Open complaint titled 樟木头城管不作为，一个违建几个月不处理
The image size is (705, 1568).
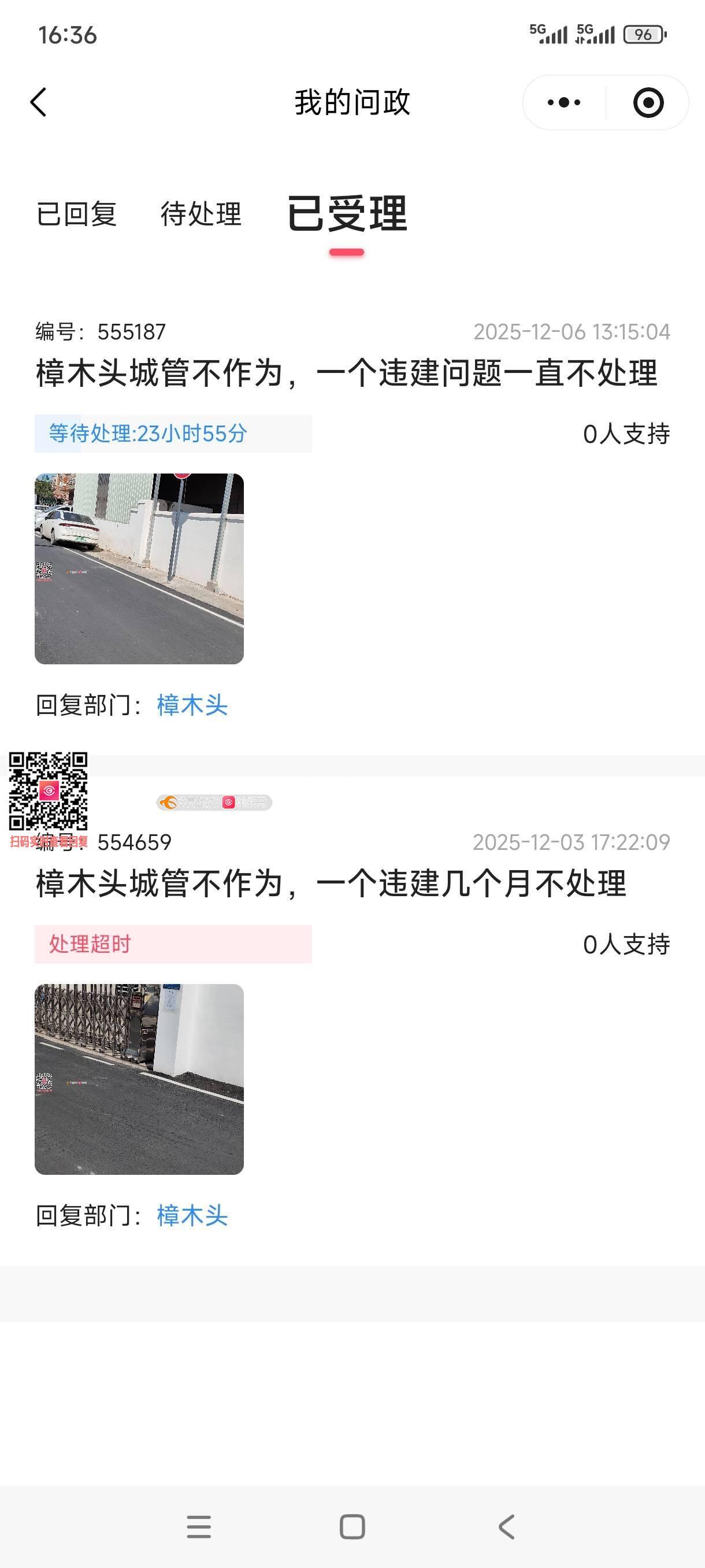(x=332, y=884)
